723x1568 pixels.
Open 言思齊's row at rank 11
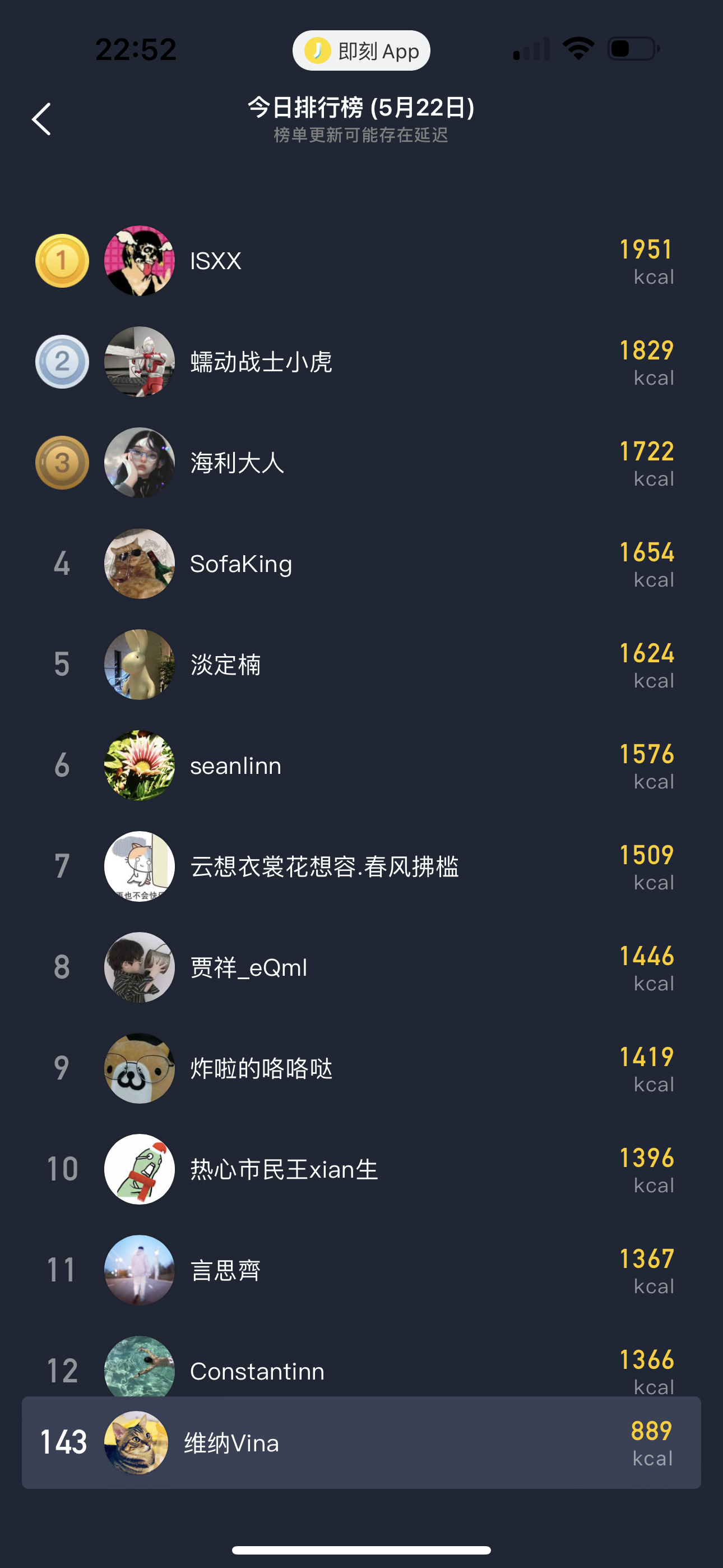click(361, 1270)
